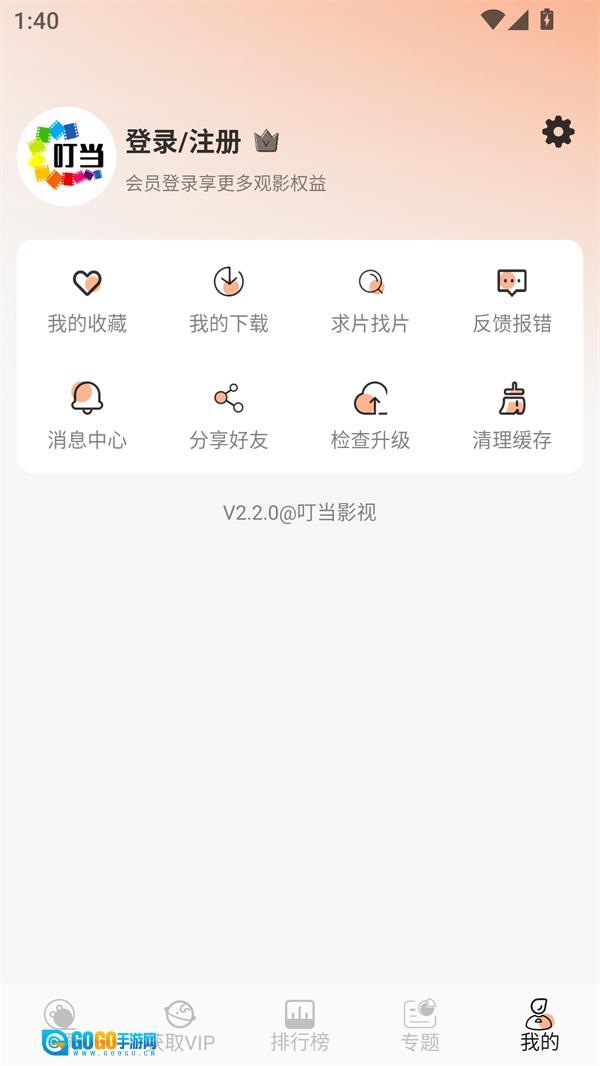
Task: Tap the 叮当 profile avatar
Action: tap(67, 157)
